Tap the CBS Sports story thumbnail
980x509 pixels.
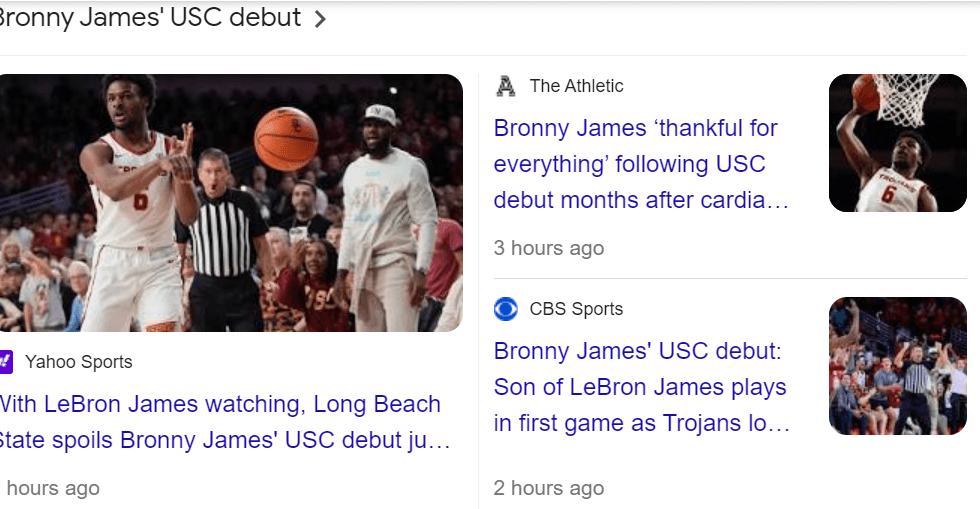[x=897, y=366]
